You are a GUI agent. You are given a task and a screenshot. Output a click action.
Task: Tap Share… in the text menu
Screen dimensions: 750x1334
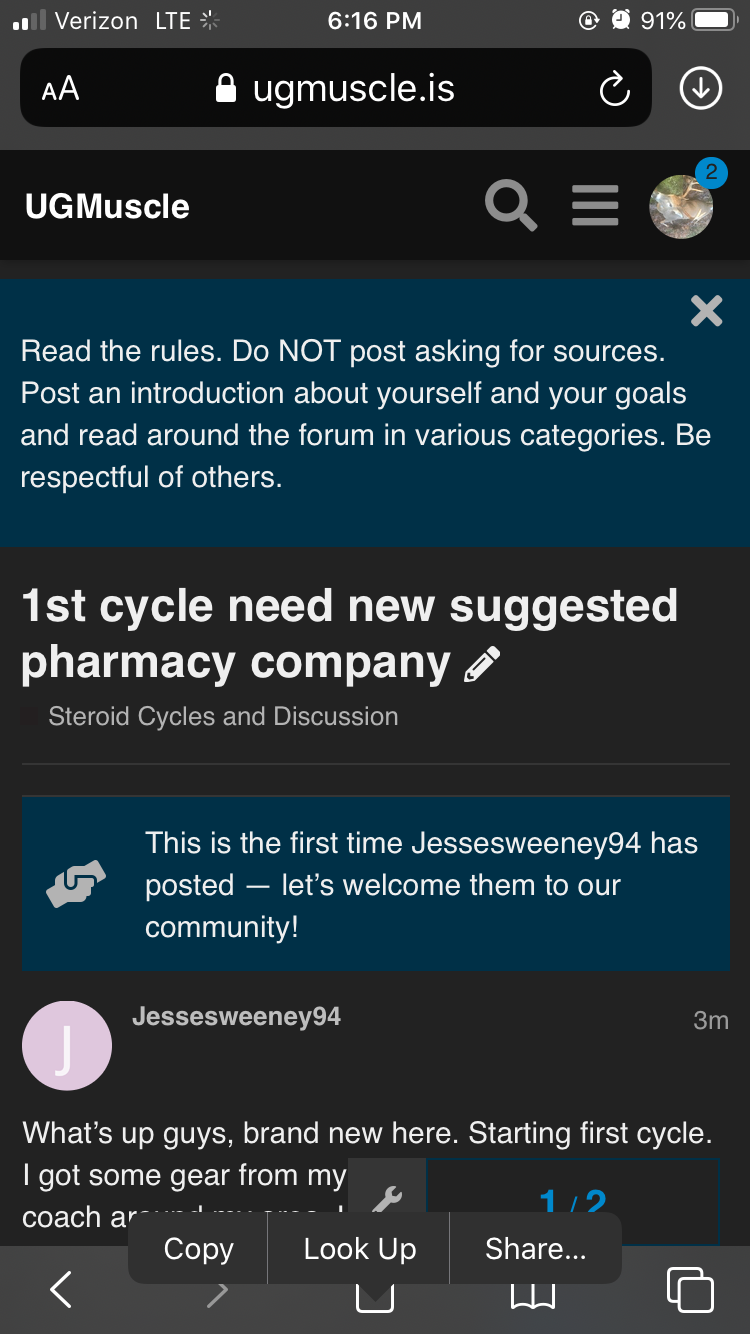pos(535,1249)
